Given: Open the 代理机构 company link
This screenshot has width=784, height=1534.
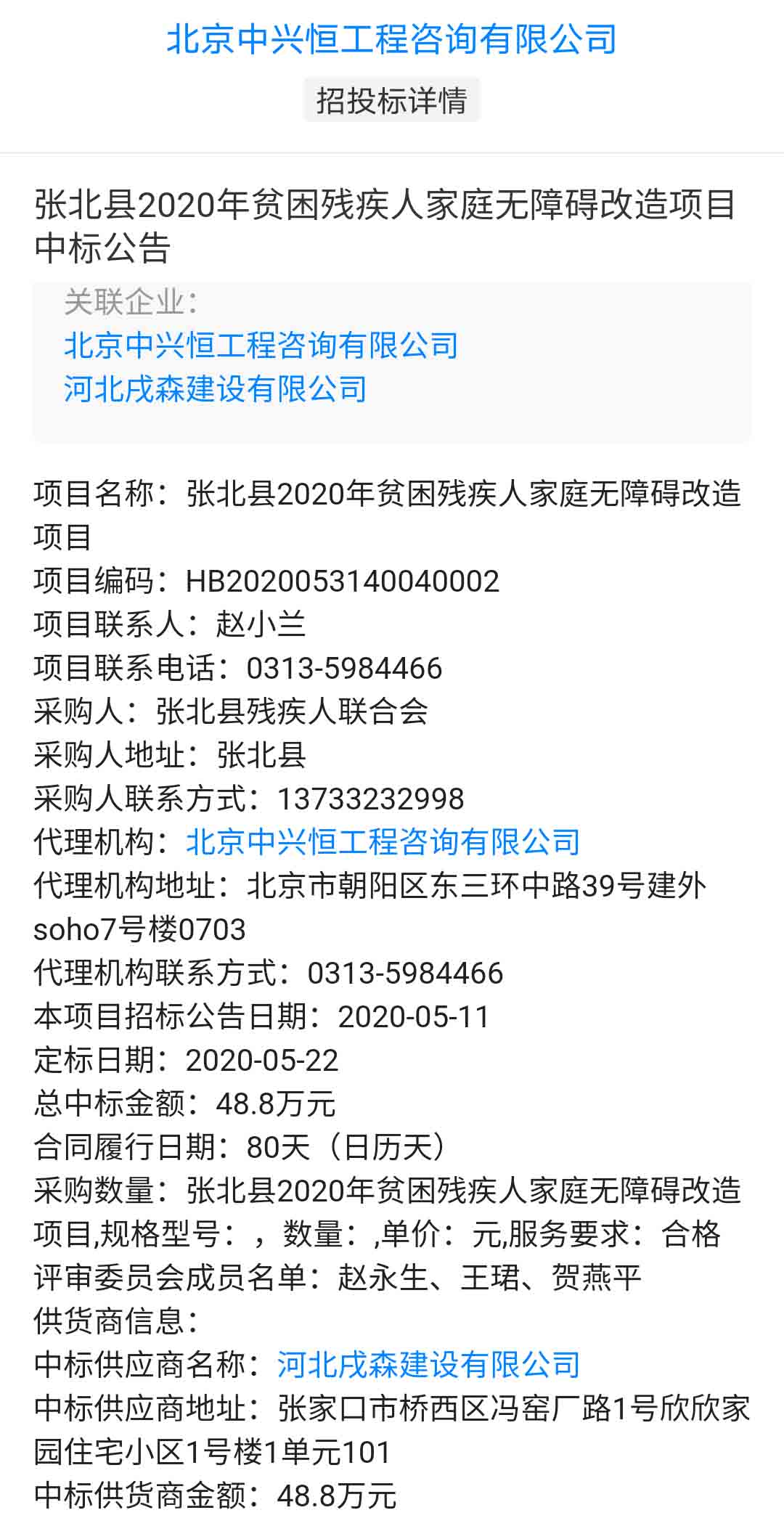Looking at the screenshot, I should (x=383, y=842).
